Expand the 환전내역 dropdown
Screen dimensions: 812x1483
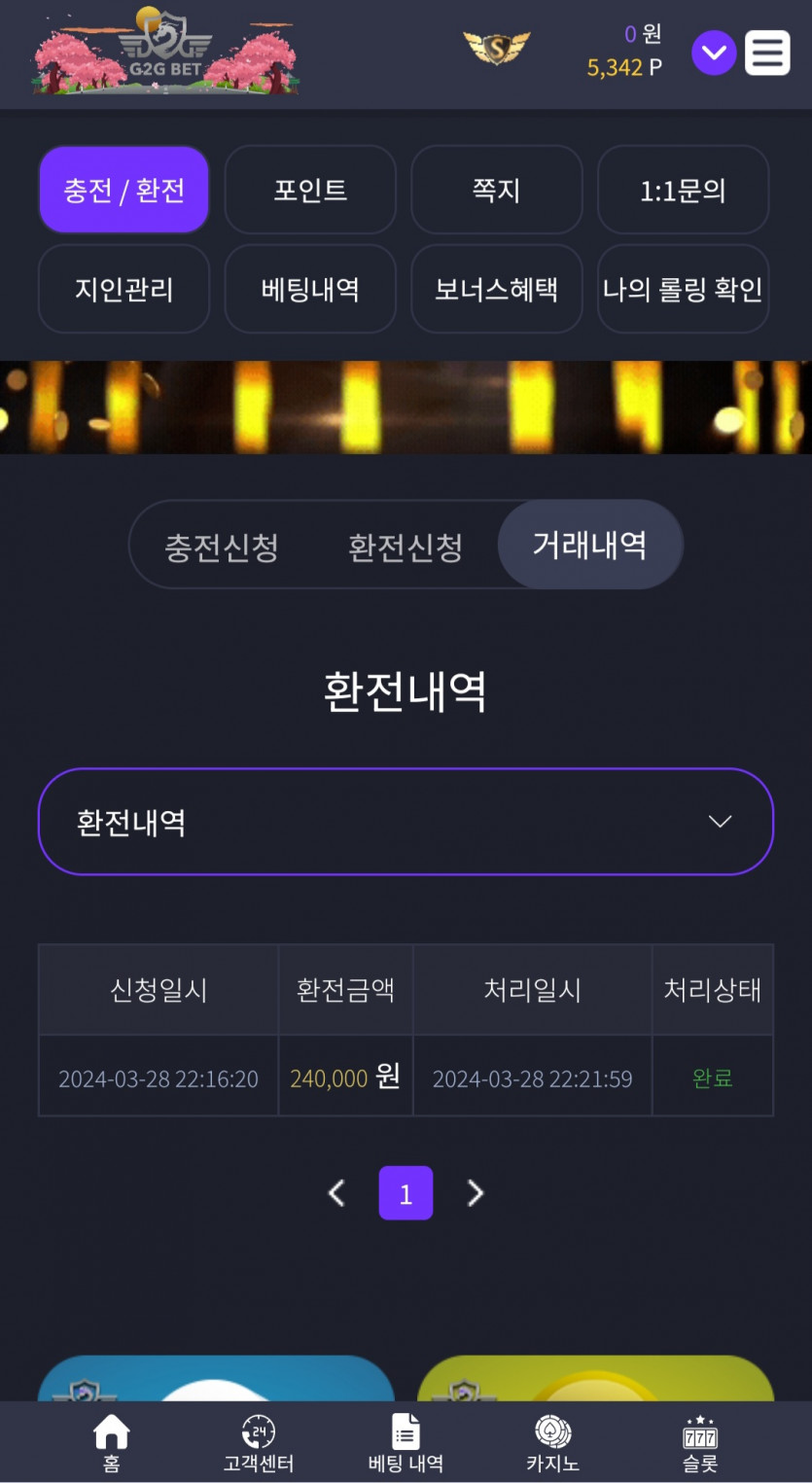click(406, 822)
